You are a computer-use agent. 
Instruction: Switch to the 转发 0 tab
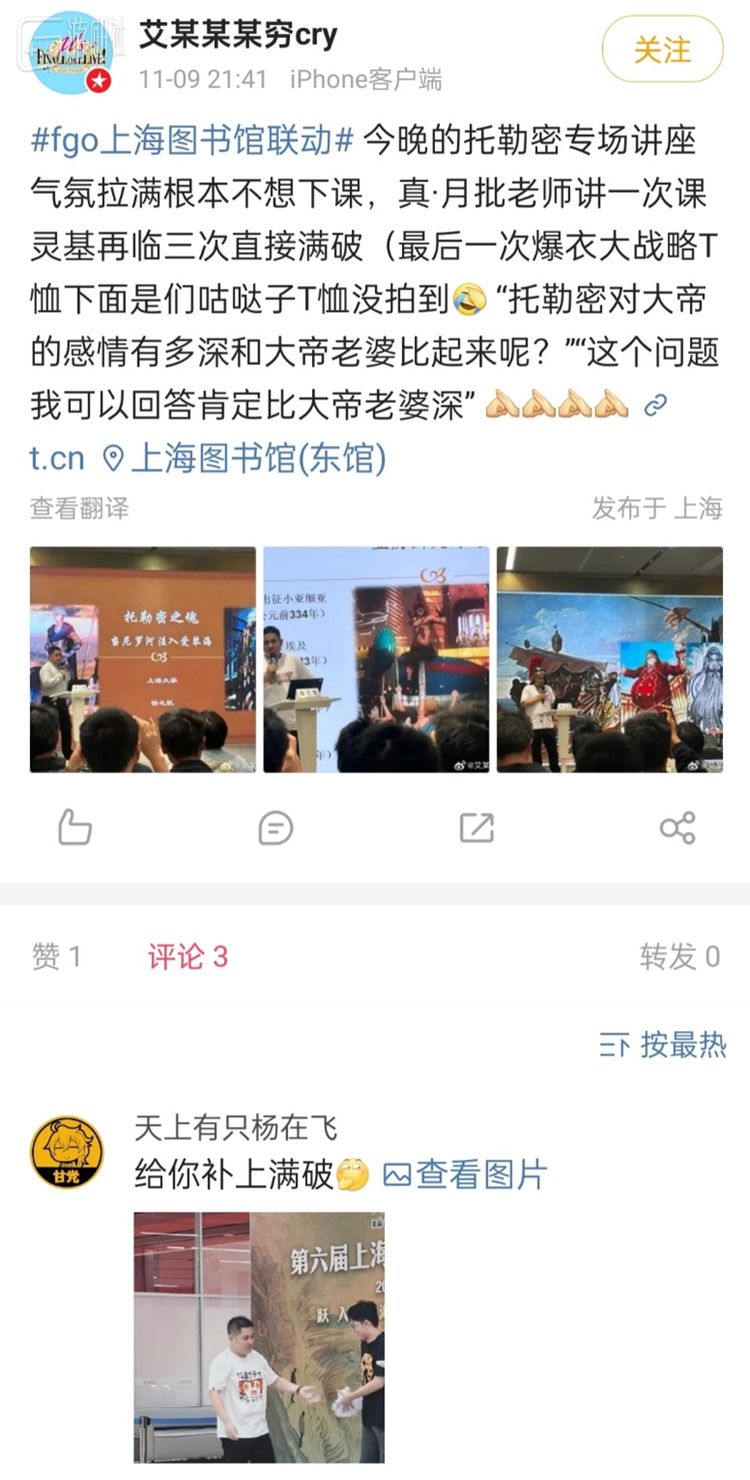pos(680,957)
